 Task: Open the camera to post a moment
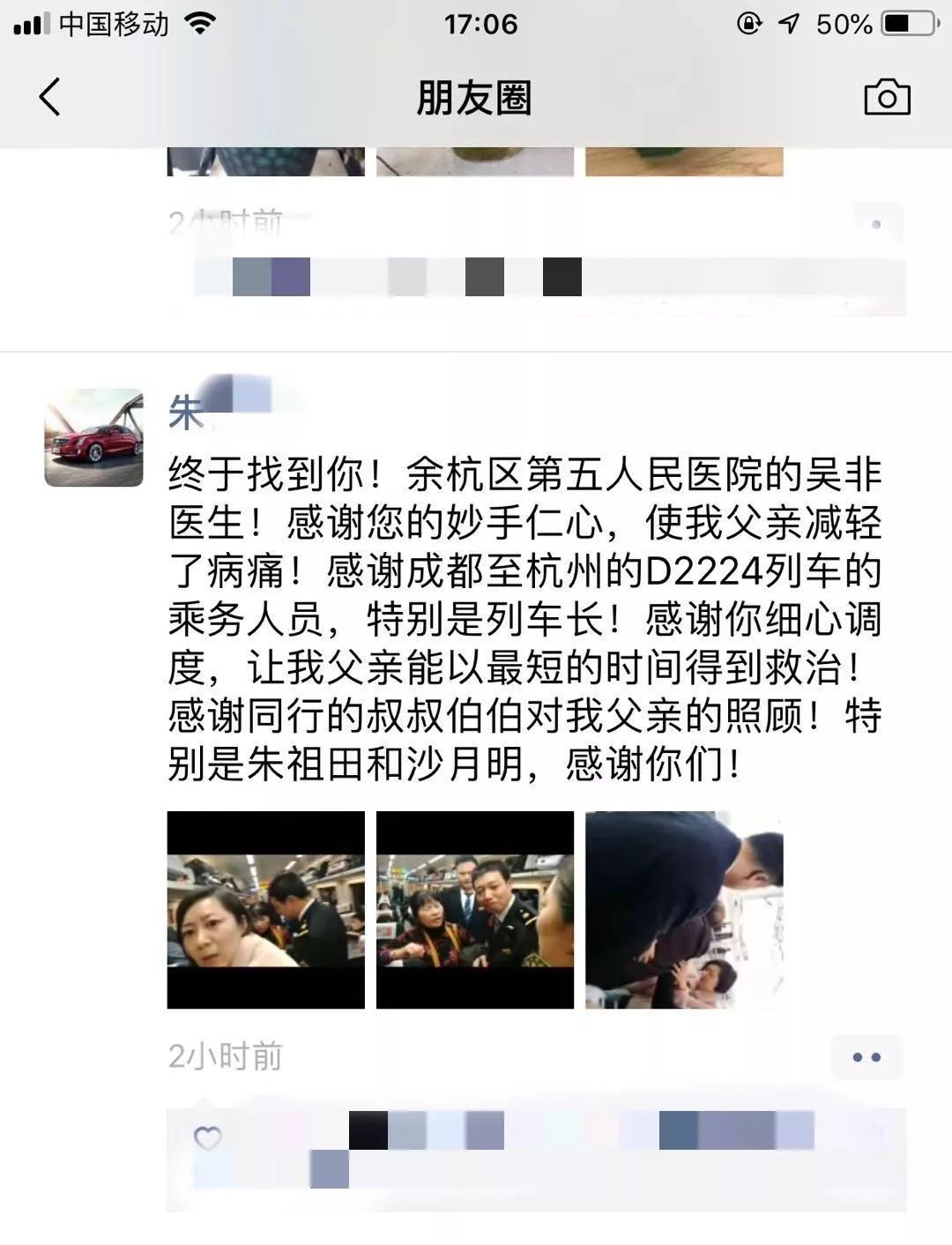pos(886,97)
